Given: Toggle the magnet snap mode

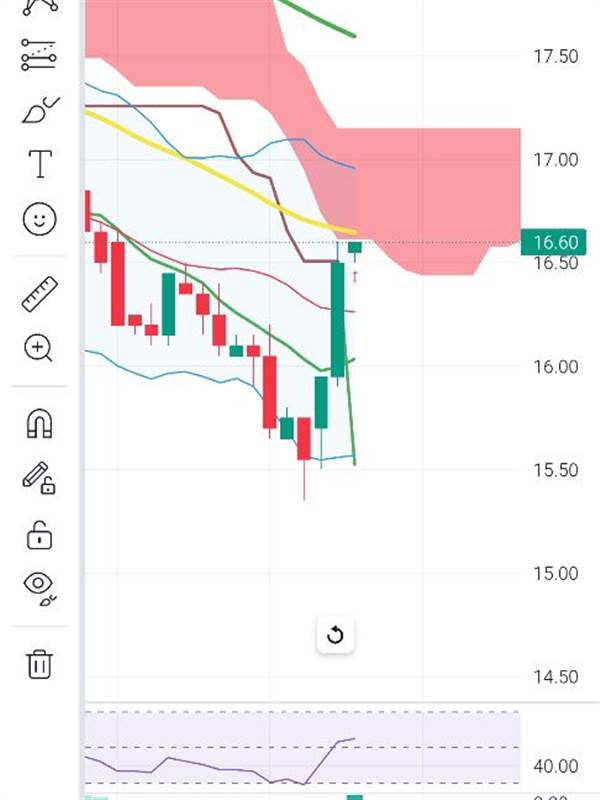Looking at the screenshot, I should coord(39,424).
